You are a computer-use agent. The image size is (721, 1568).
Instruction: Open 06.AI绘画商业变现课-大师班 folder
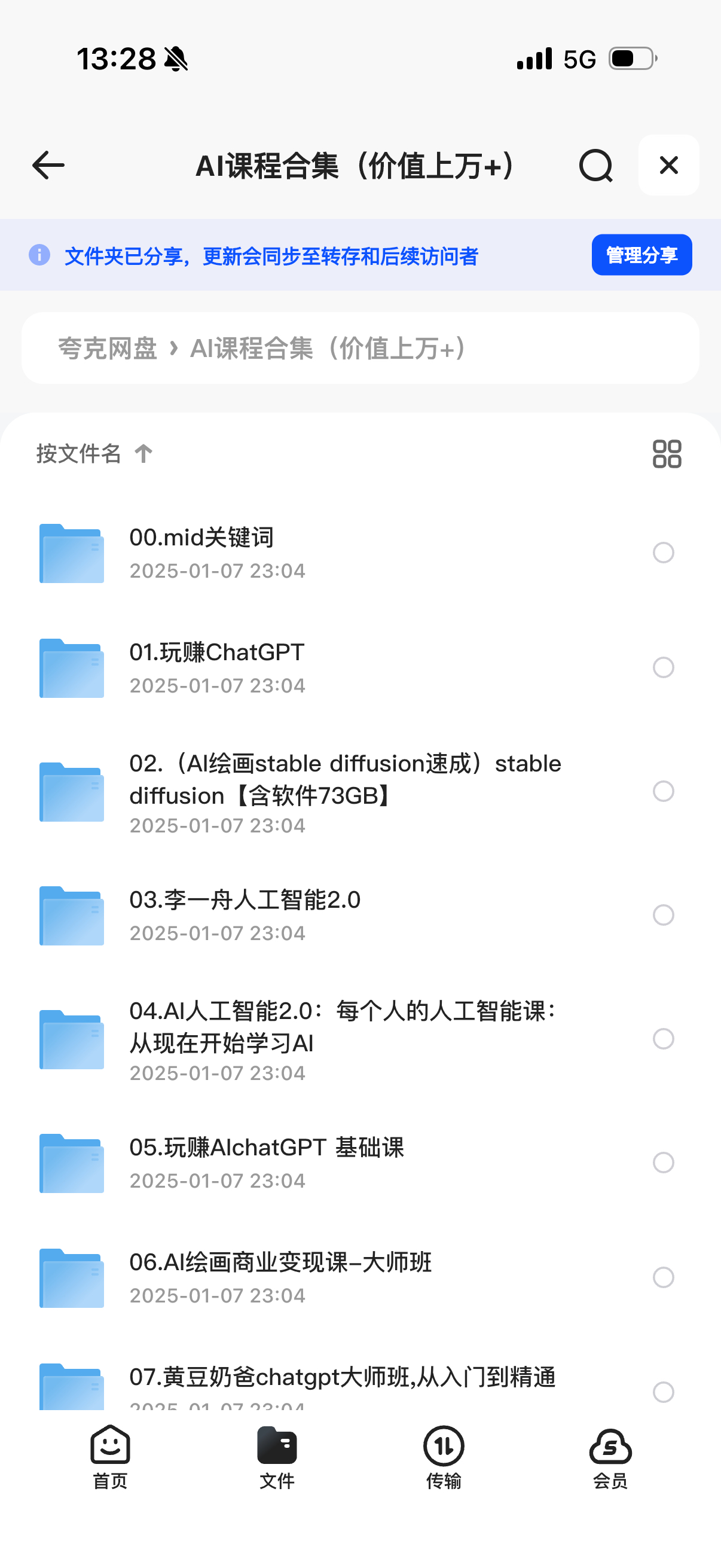coord(280,1262)
